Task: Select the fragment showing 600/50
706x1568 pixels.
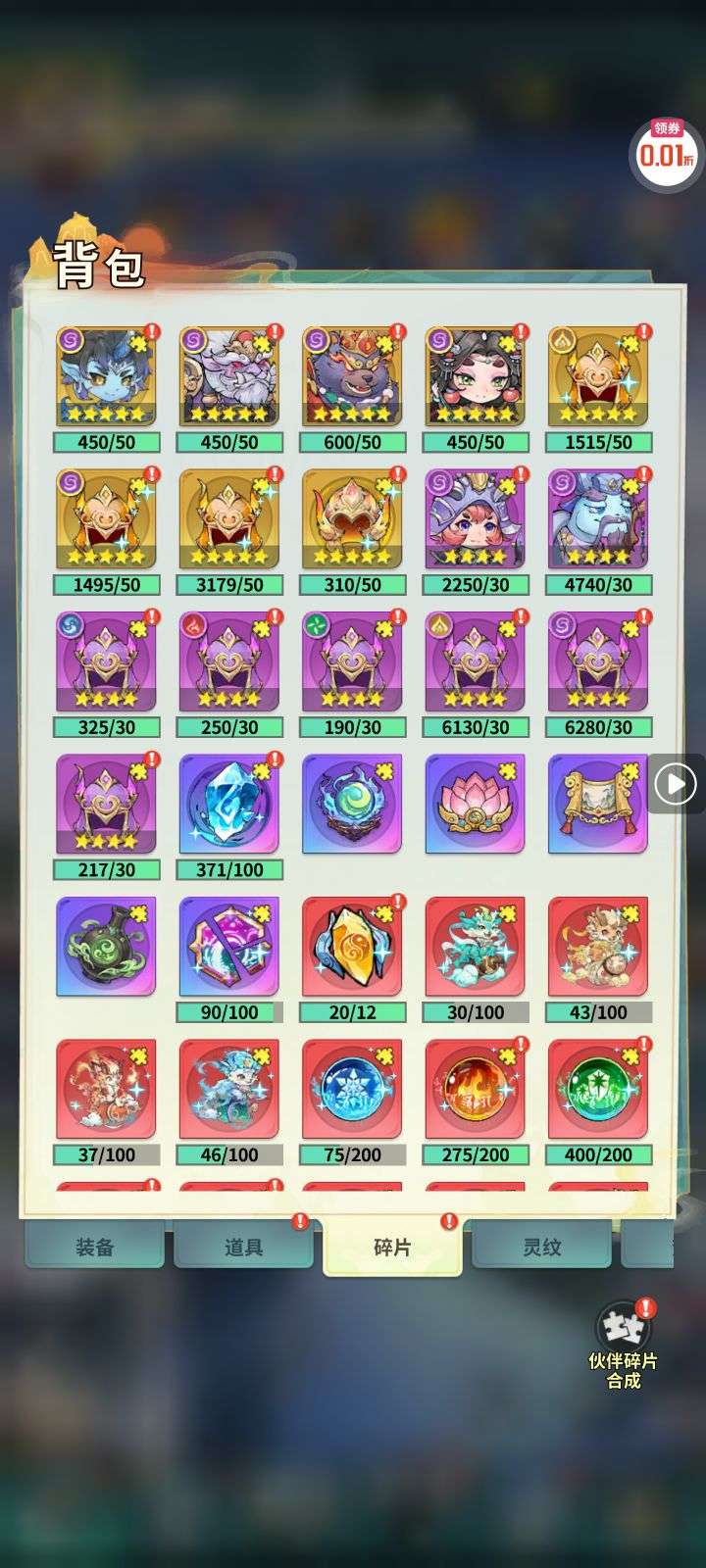Action: [x=352, y=377]
